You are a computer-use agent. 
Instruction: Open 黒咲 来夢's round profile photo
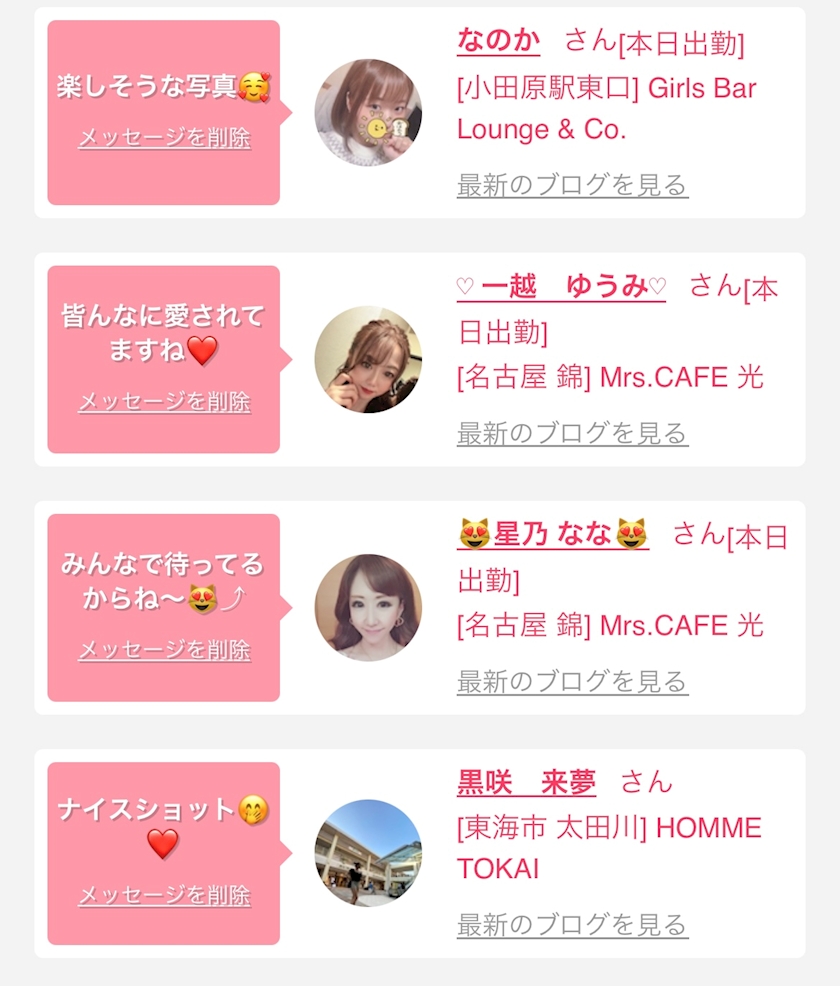click(368, 853)
